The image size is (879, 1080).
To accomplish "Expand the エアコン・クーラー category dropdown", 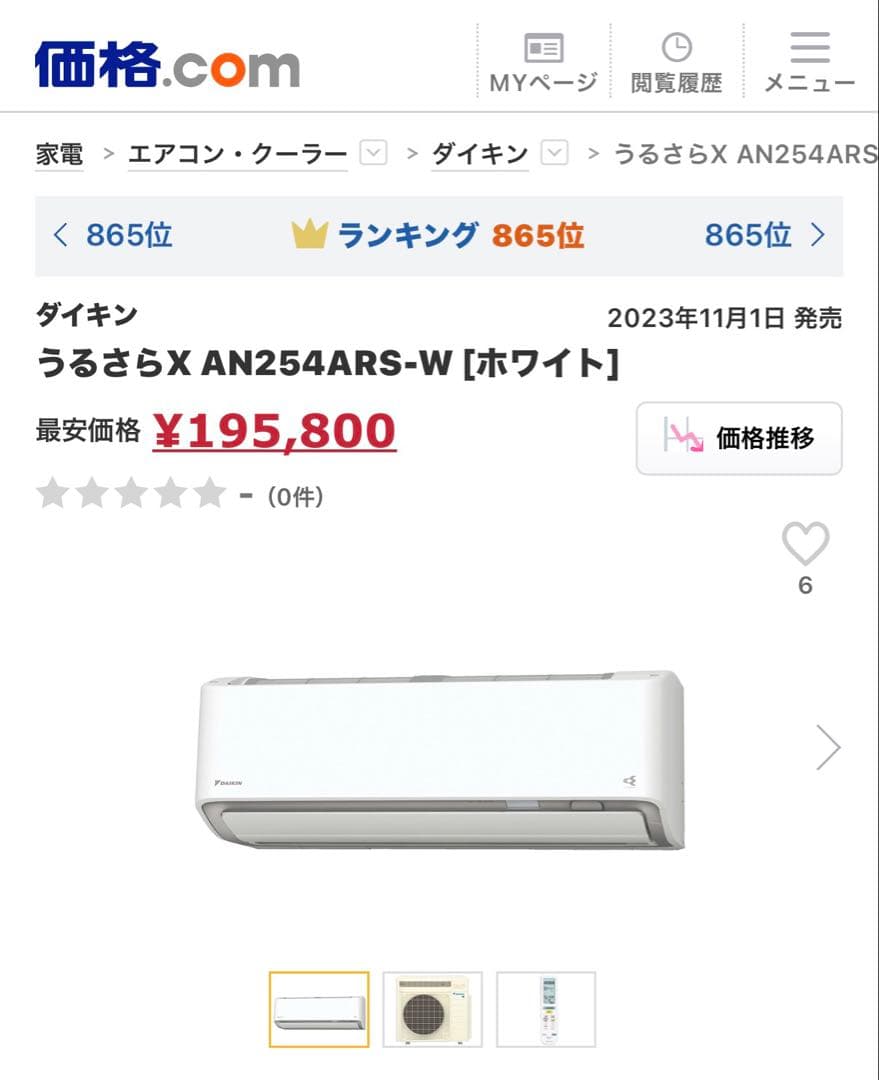I will coord(372,152).
